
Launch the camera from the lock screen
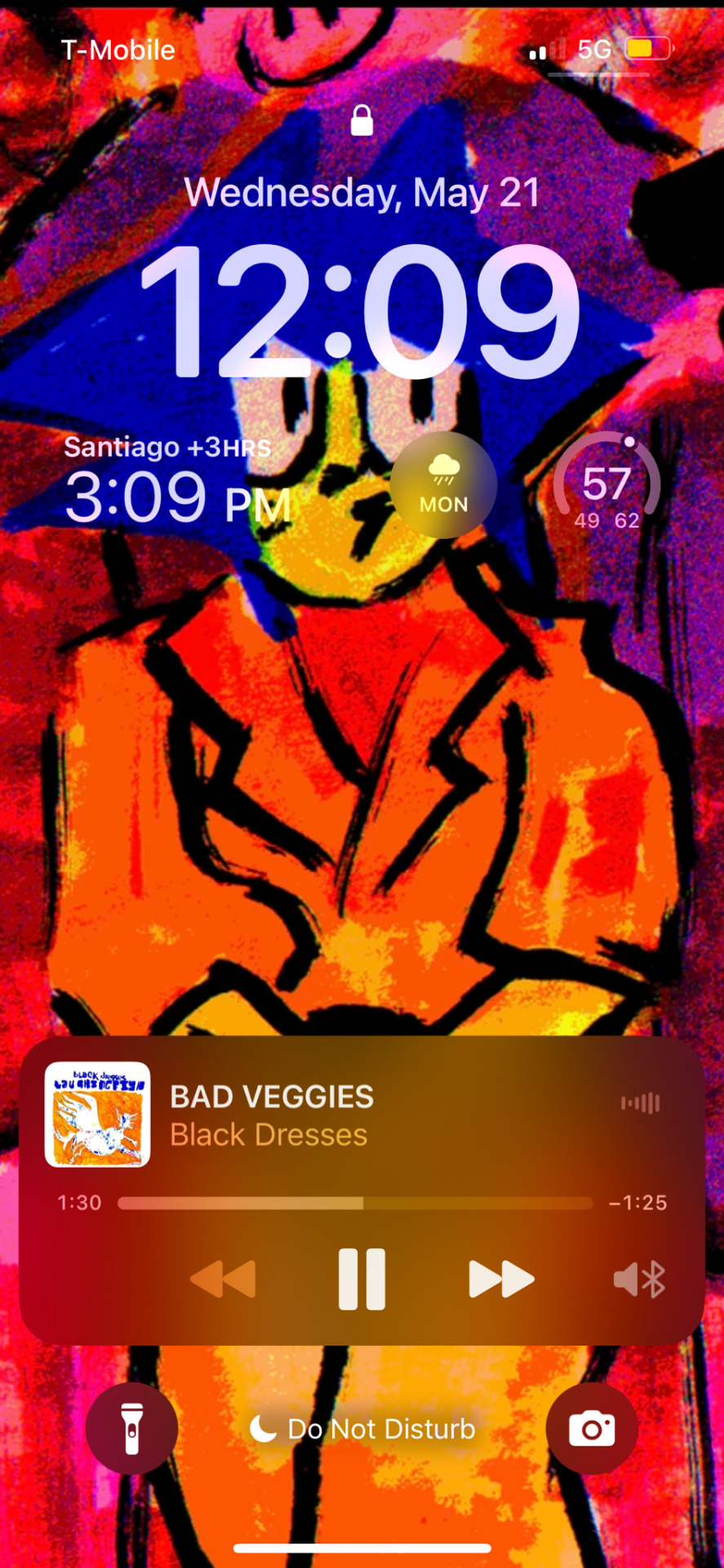[x=592, y=1428]
